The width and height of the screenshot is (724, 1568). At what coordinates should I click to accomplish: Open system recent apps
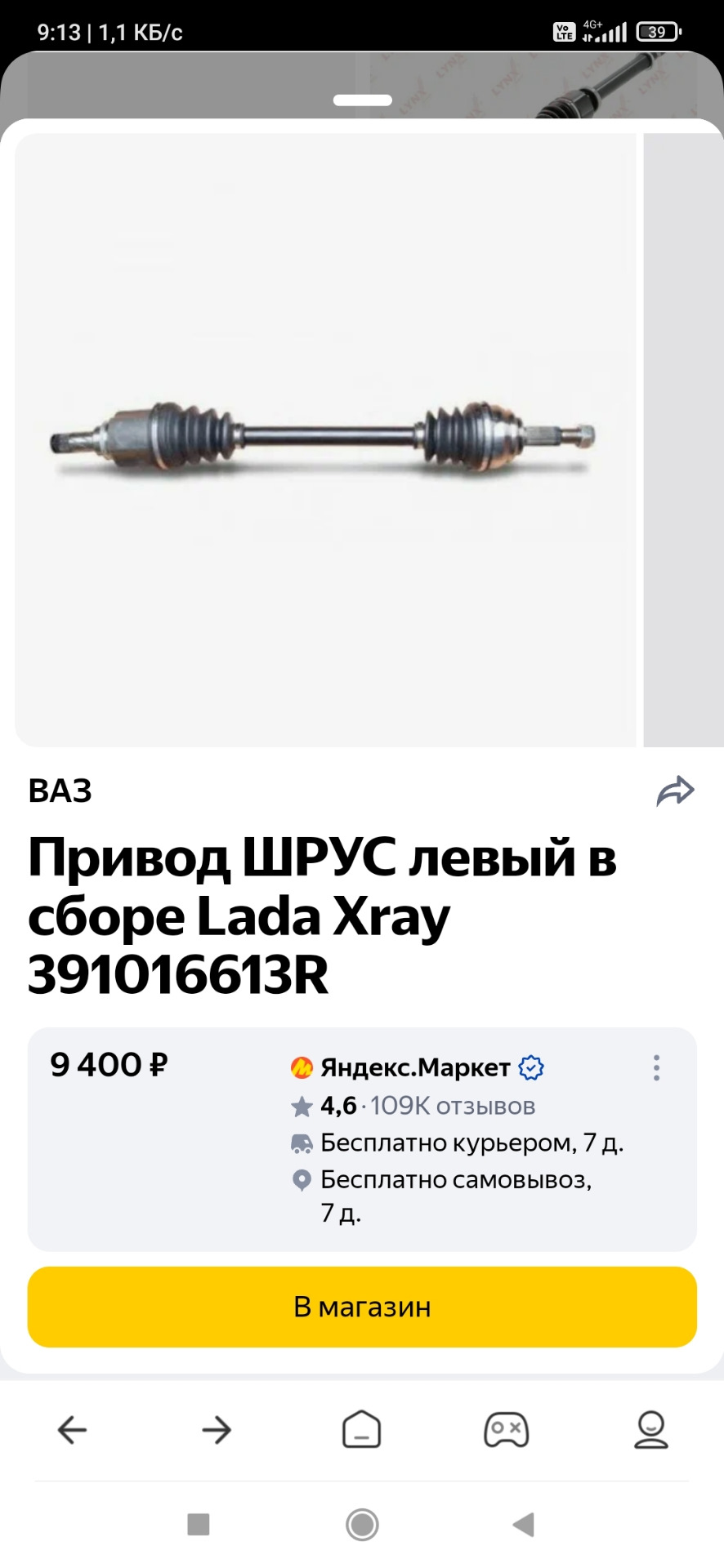[x=199, y=1524]
